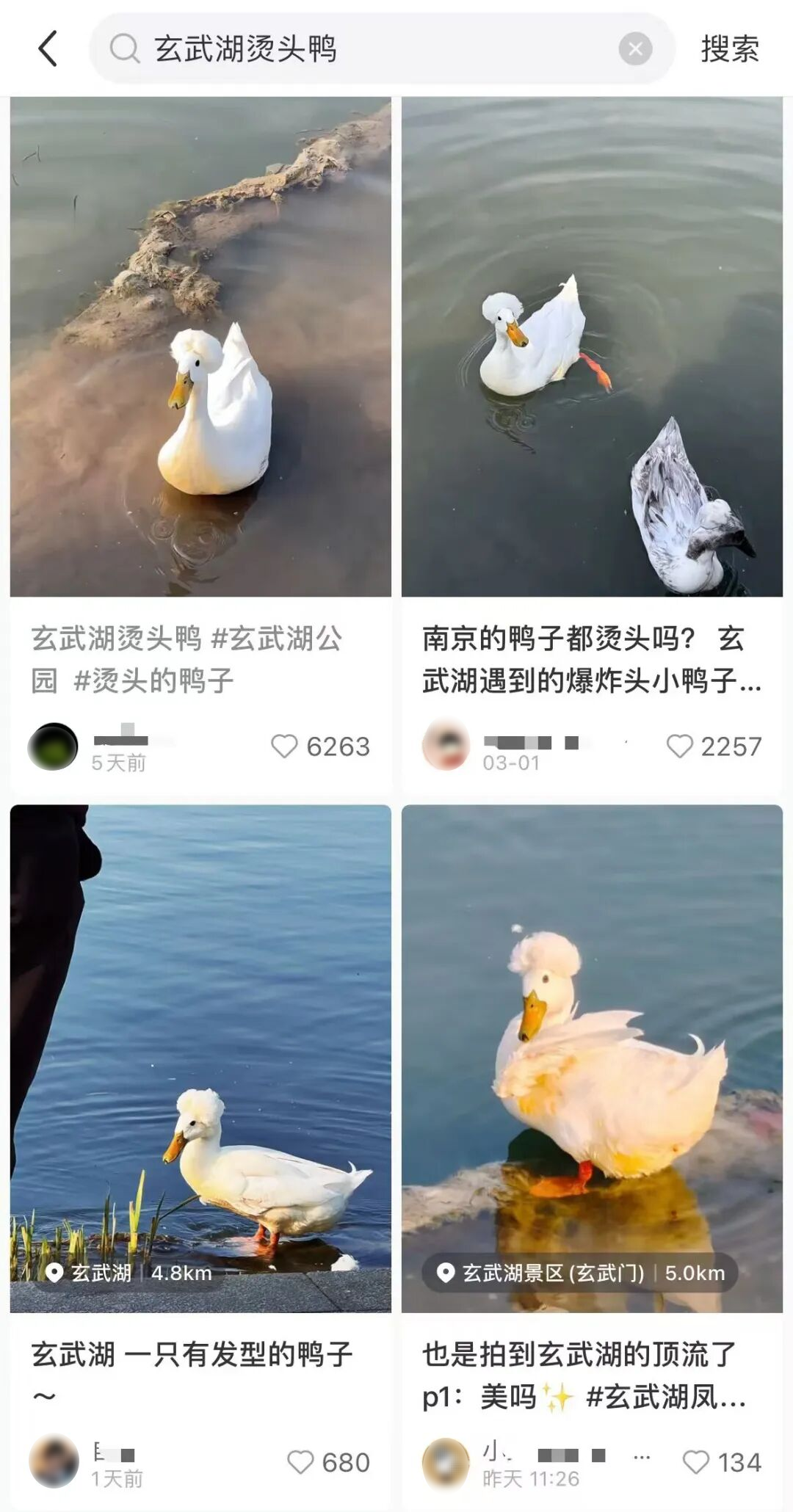793x1512 pixels.
Task: Tap the heart icon showing 134 likes
Action: [695, 1461]
